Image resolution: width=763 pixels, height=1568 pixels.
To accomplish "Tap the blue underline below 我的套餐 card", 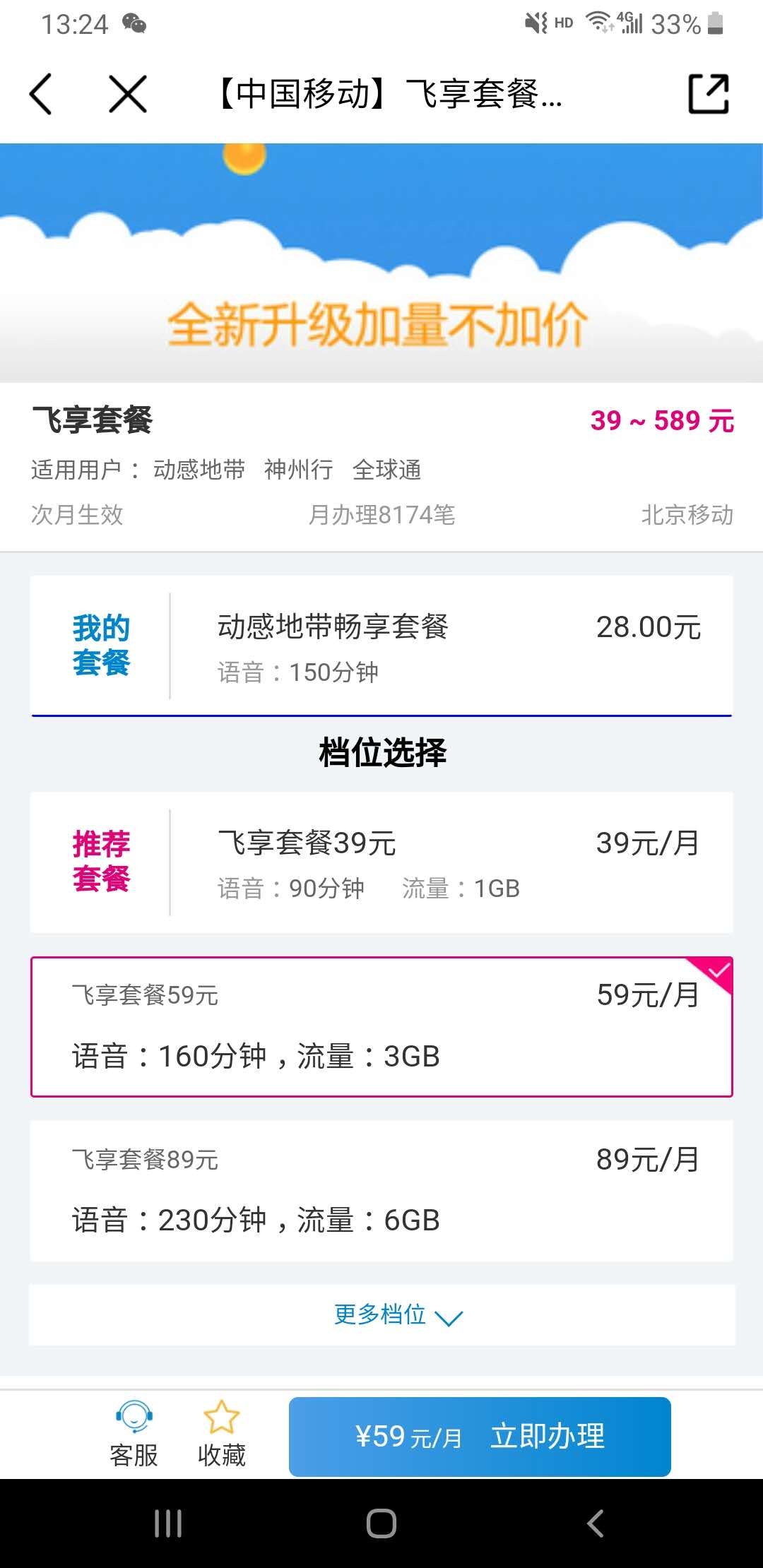I will click(x=381, y=715).
